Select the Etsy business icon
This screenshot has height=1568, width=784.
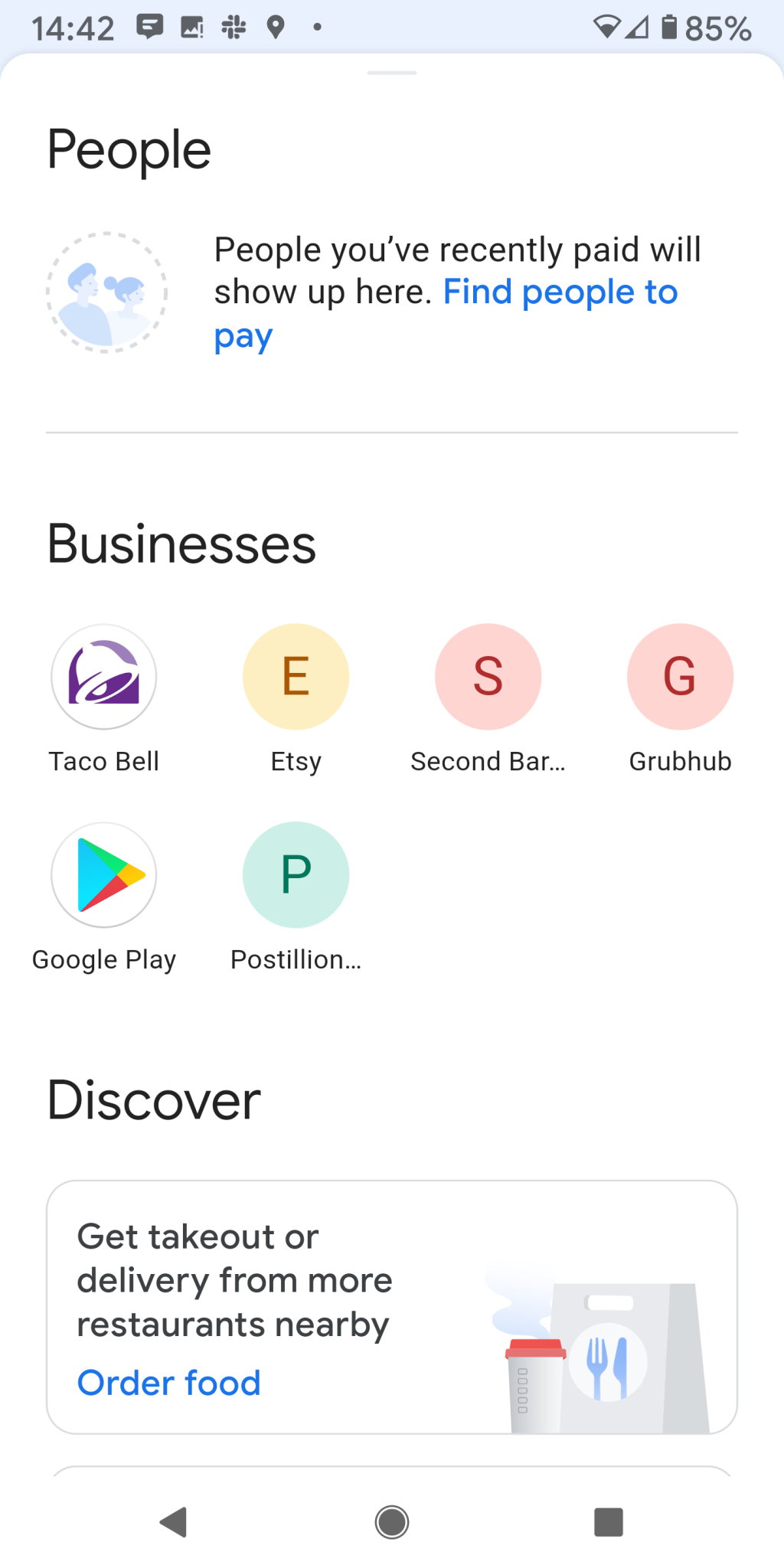[296, 676]
